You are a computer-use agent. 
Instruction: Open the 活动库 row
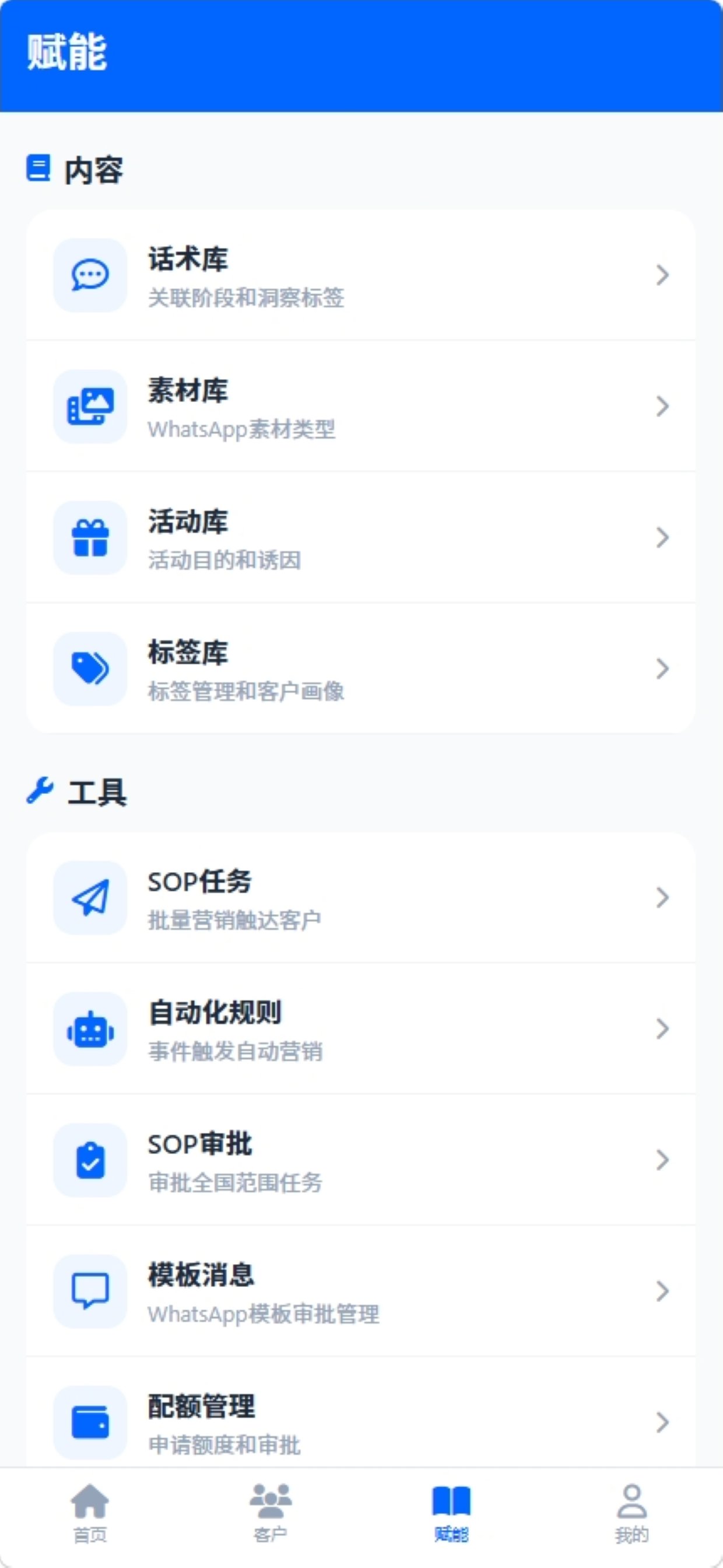[361, 537]
